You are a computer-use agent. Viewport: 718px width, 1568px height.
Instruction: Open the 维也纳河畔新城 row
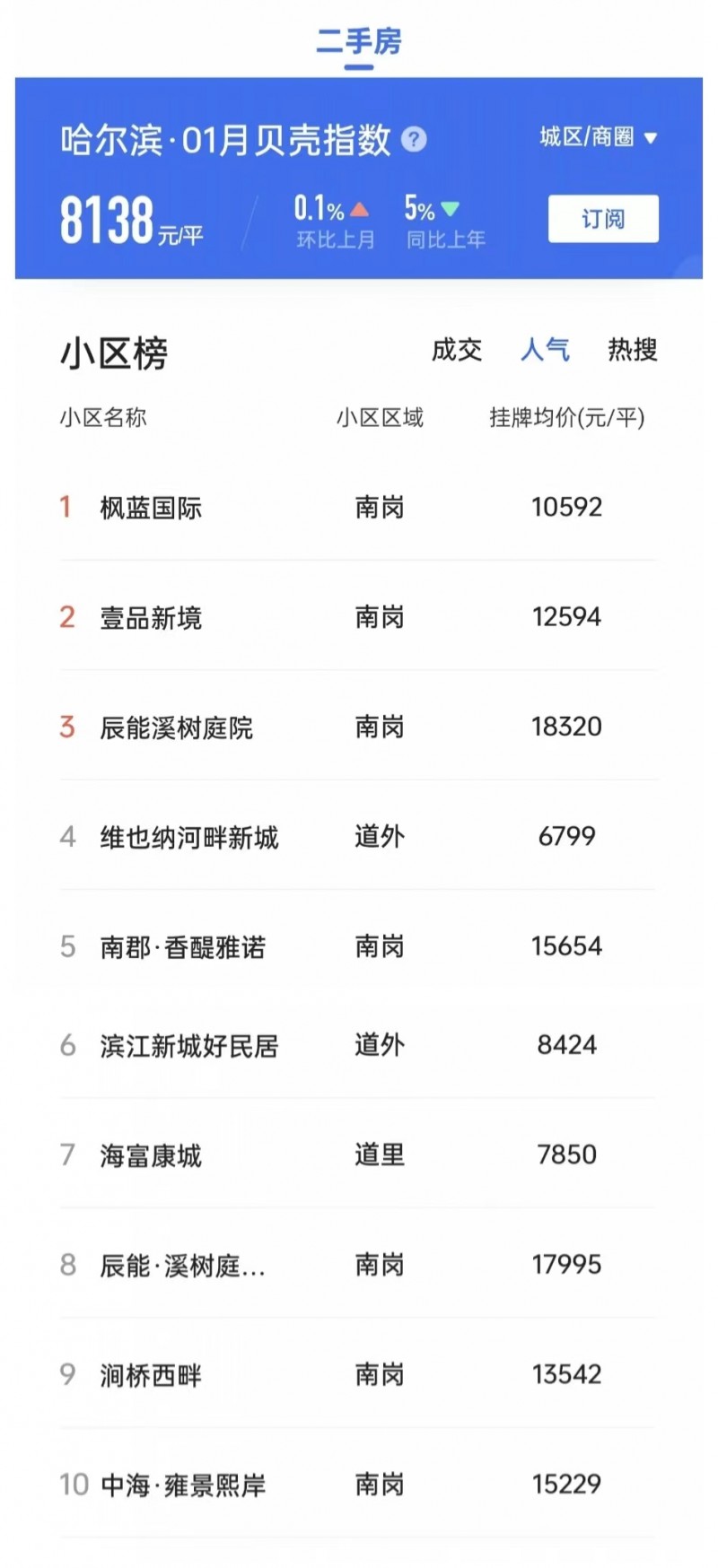coord(359,837)
